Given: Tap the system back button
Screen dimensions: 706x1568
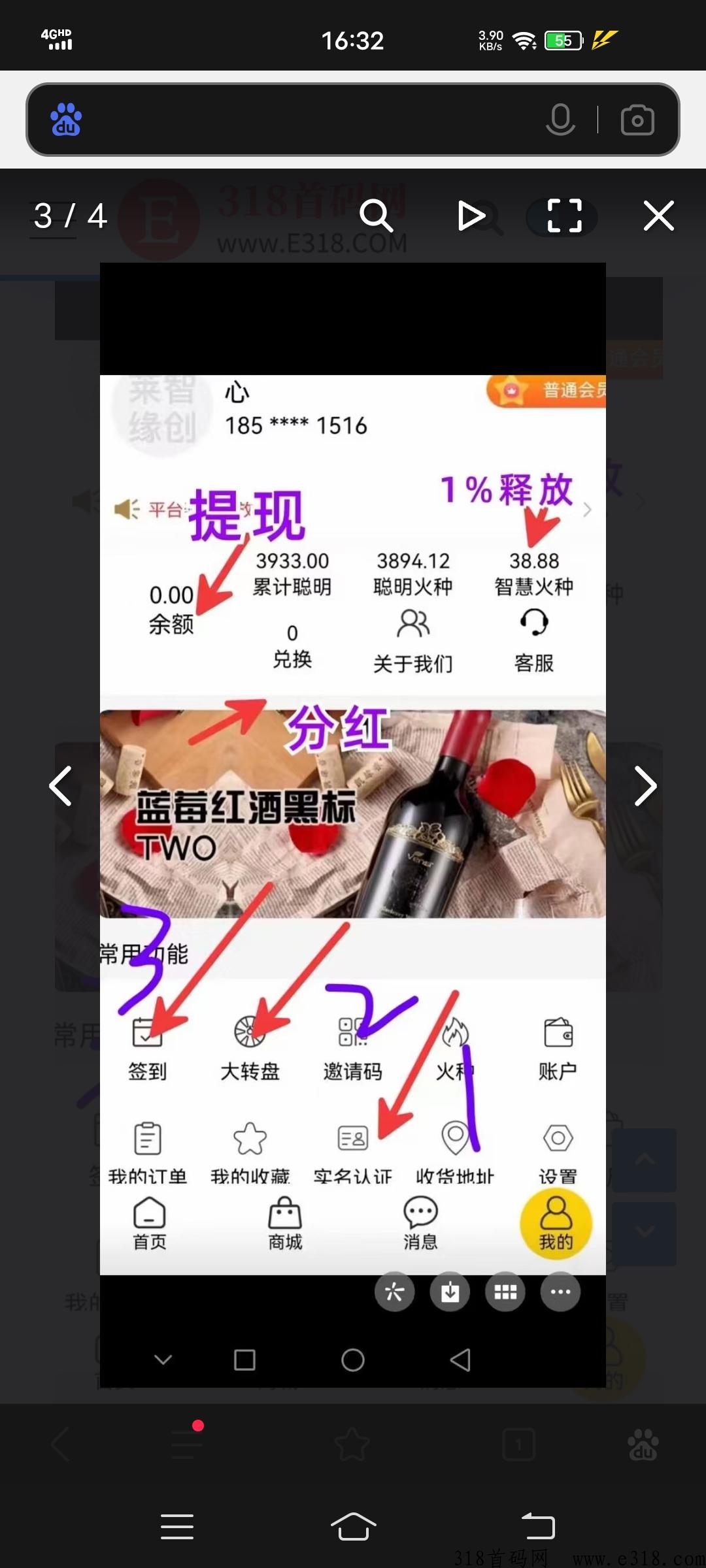Looking at the screenshot, I should pos(538,1527).
